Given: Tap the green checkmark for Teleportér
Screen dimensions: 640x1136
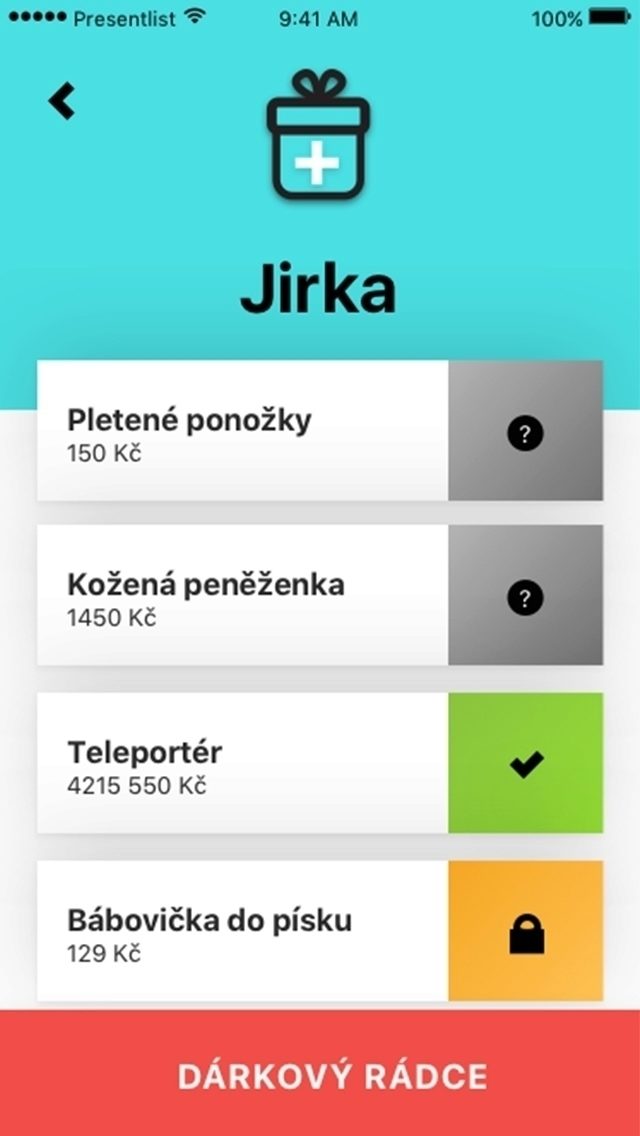Looking at the screenshot, I should click(525, 763).
